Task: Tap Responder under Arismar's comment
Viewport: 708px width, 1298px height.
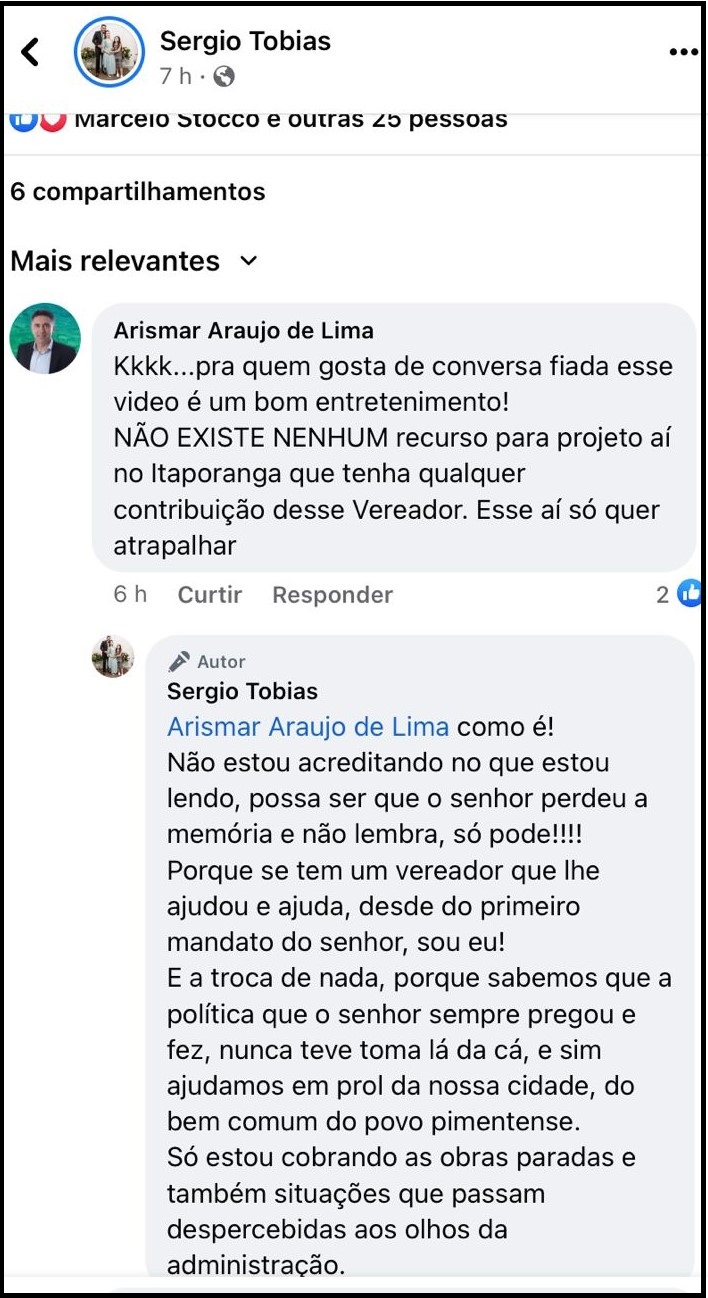Action: click(332, 595)
